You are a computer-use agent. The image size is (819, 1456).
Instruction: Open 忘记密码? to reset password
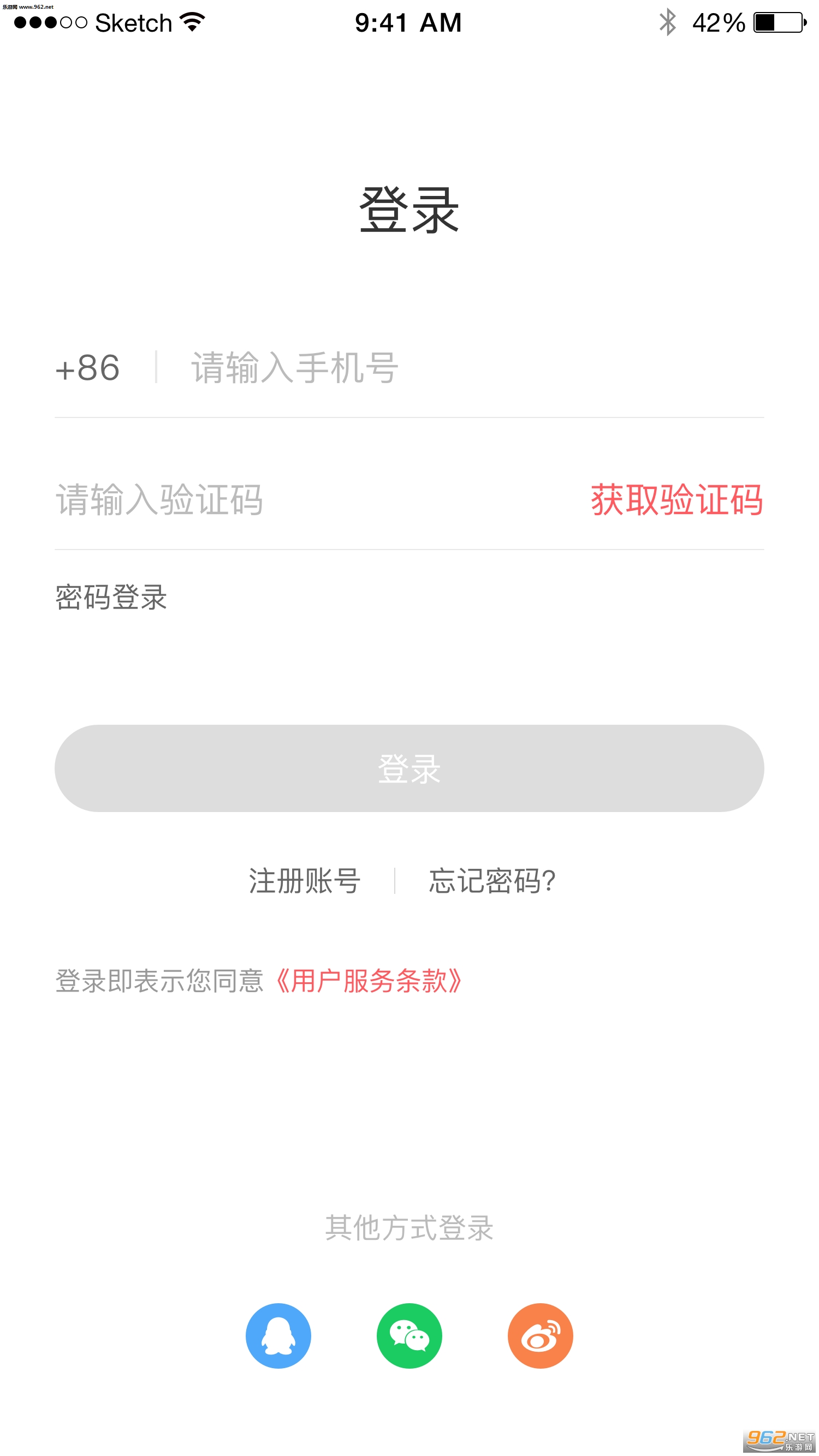point(491,881)
